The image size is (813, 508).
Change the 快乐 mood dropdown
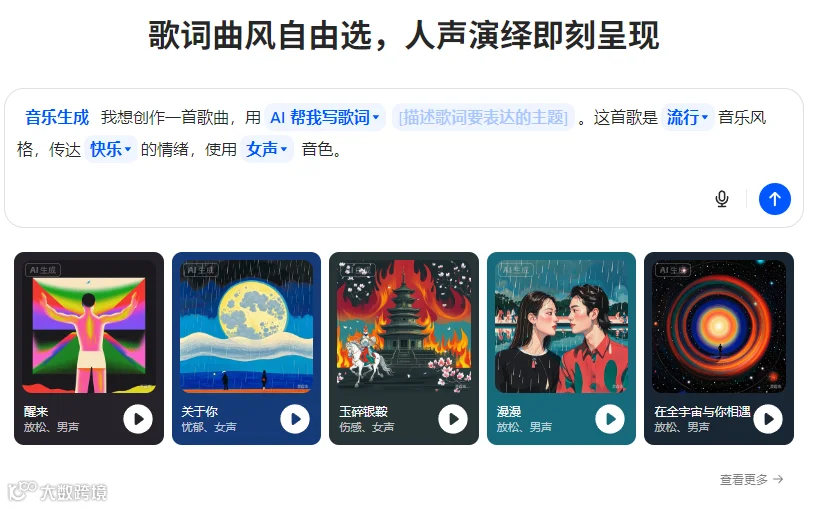pyautogui.click(x=110, y=149)
